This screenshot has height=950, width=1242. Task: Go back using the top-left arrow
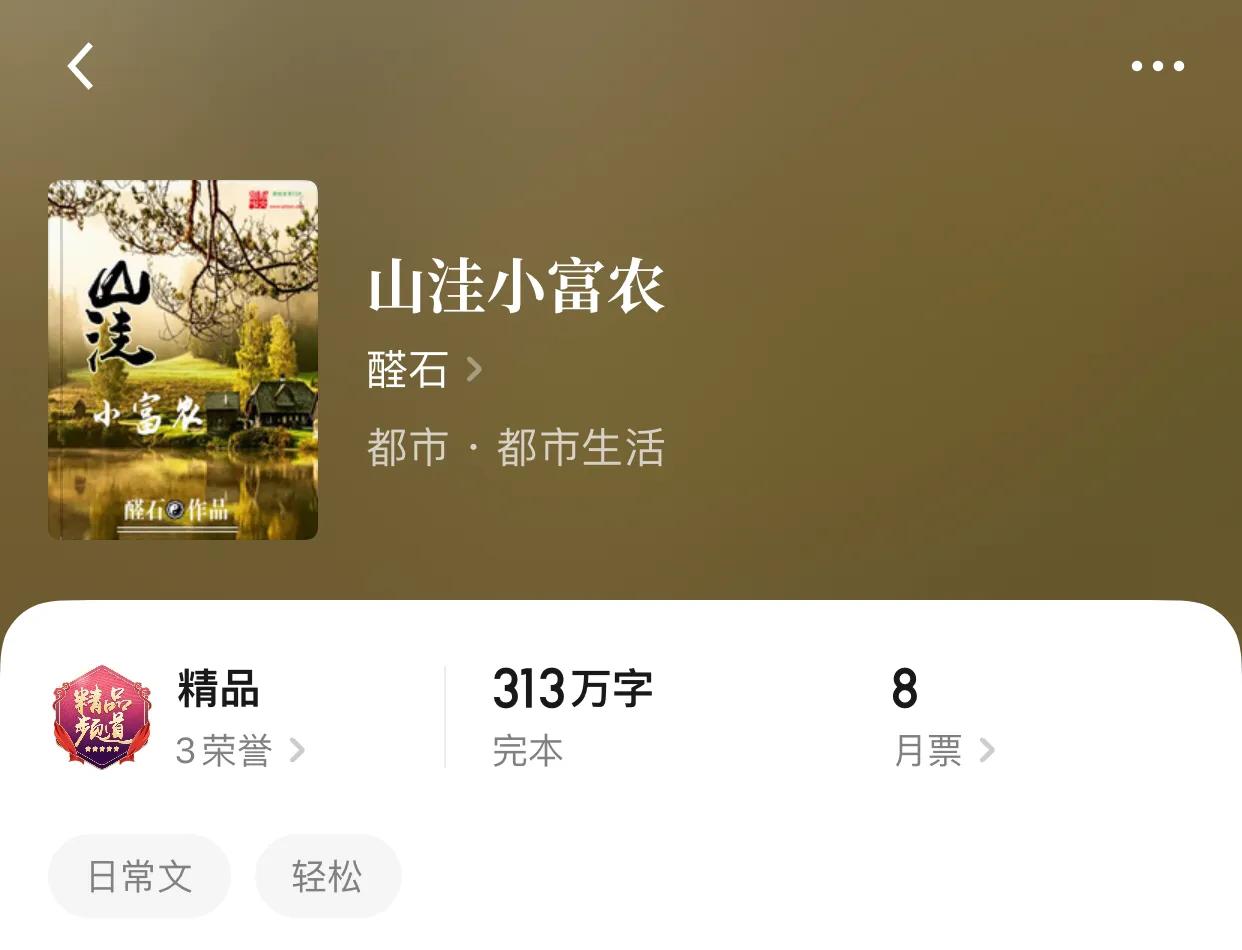point(81,67)
